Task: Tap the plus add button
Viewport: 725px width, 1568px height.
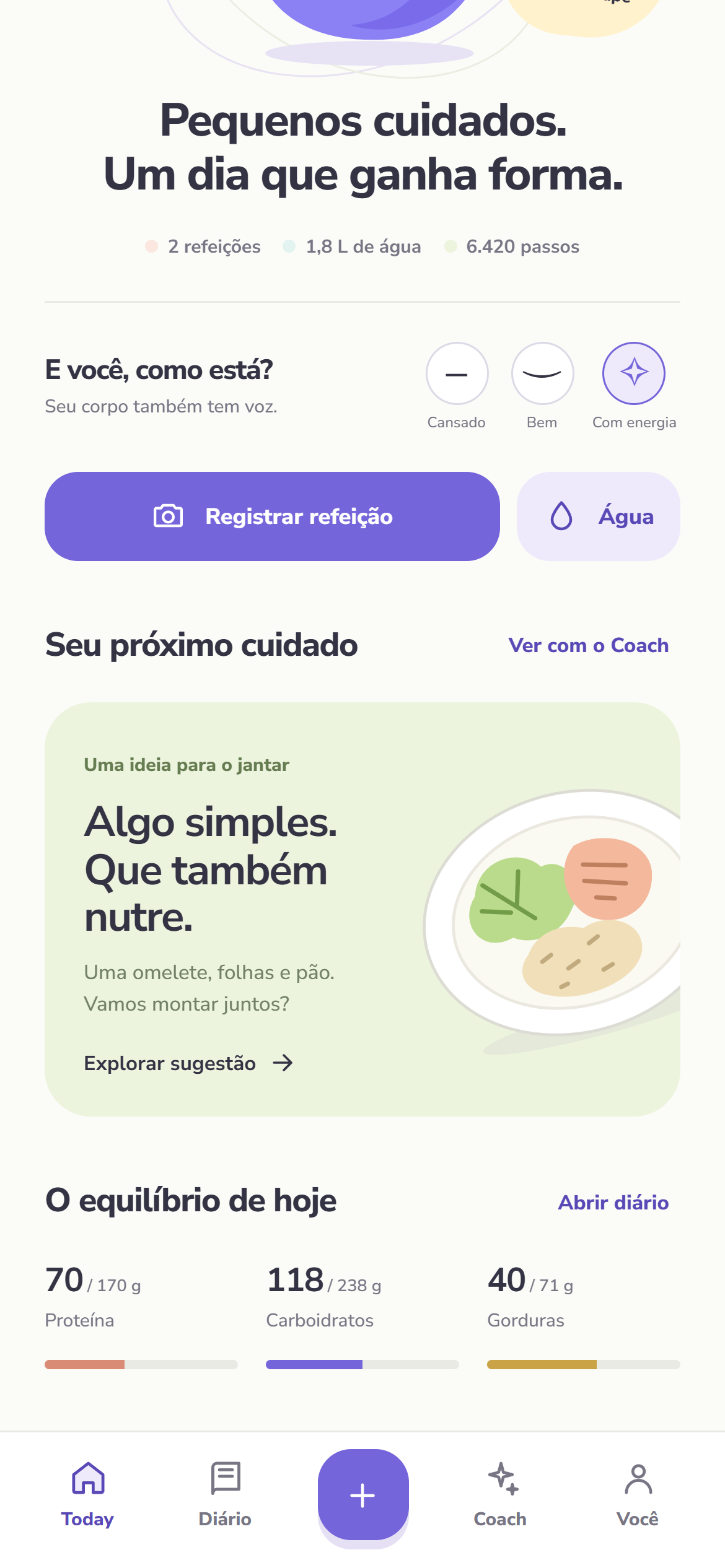Action: point(363,1495)
